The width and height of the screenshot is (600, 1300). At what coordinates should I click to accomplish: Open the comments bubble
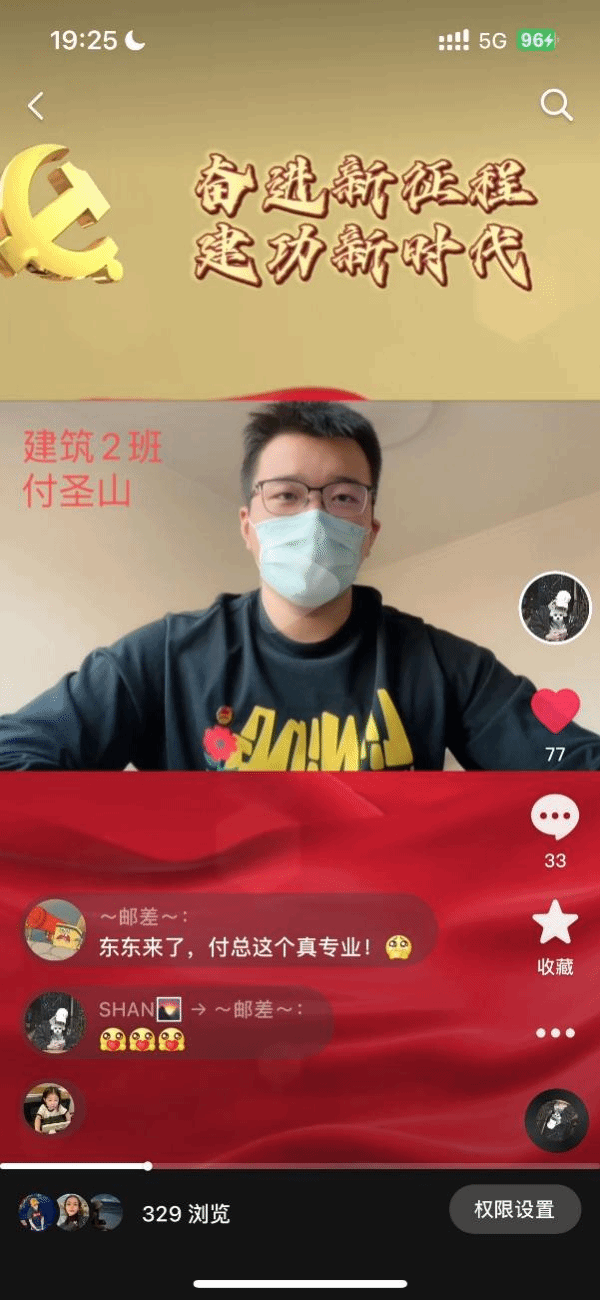click(x=555, y=818)
